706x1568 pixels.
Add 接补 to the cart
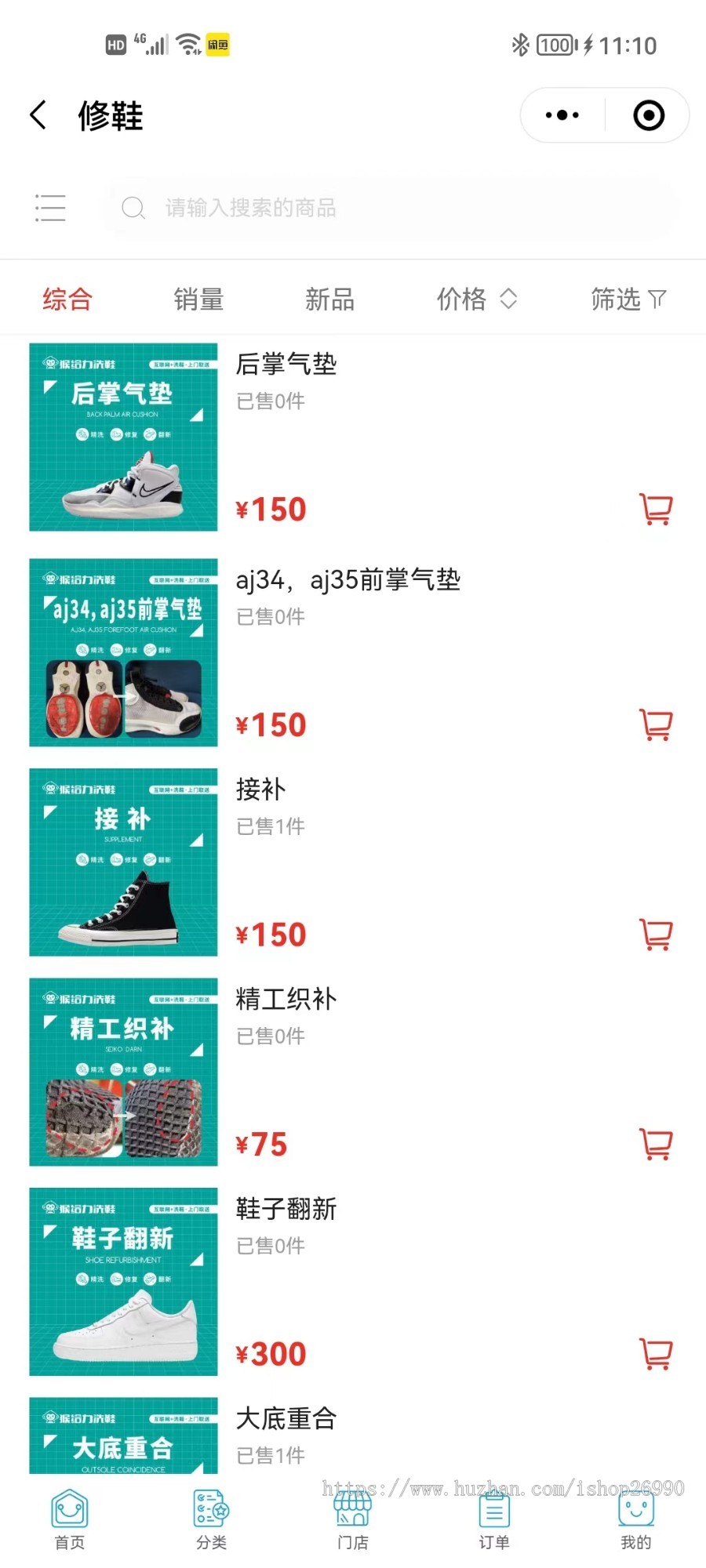pyautogui.click(x=656, y=935)
